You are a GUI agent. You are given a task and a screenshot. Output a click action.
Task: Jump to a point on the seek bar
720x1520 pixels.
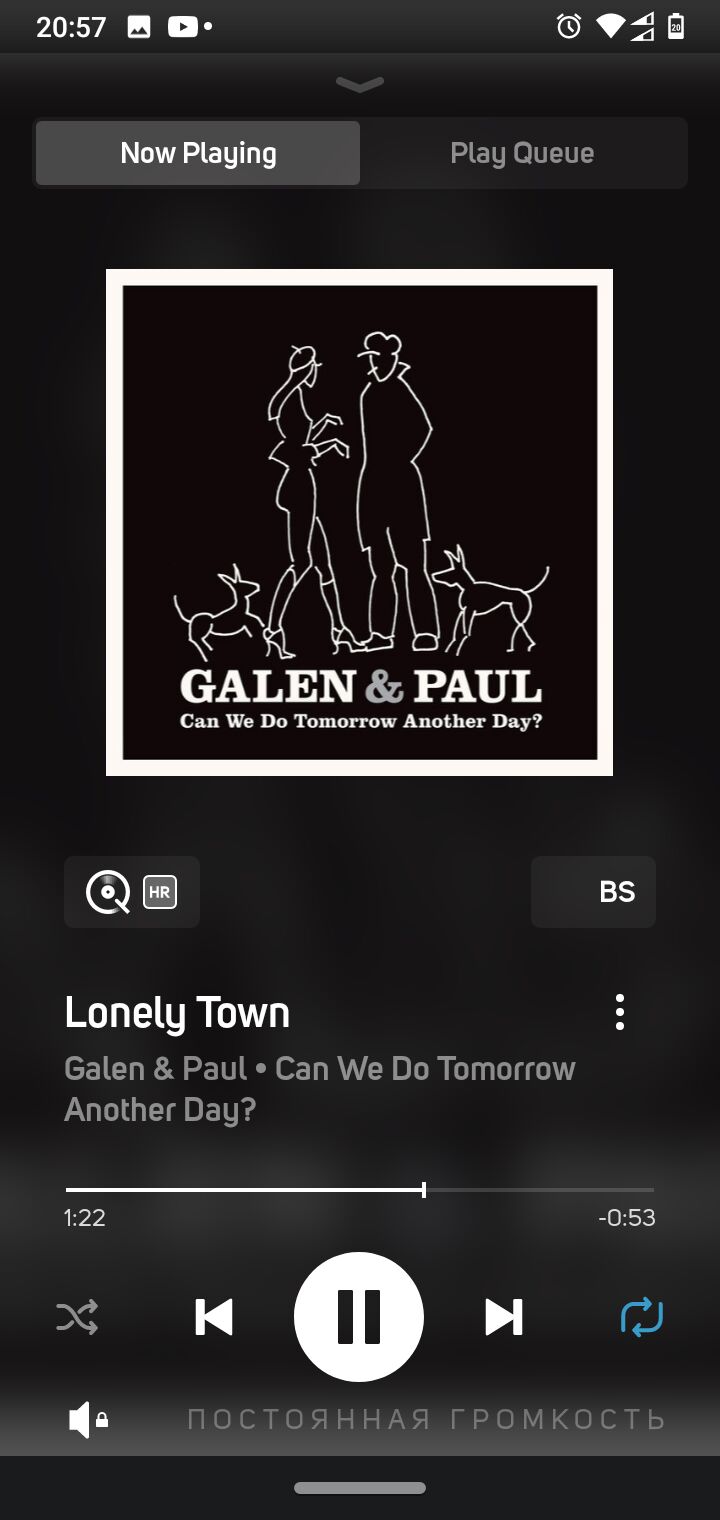(x=540, y=1190)
